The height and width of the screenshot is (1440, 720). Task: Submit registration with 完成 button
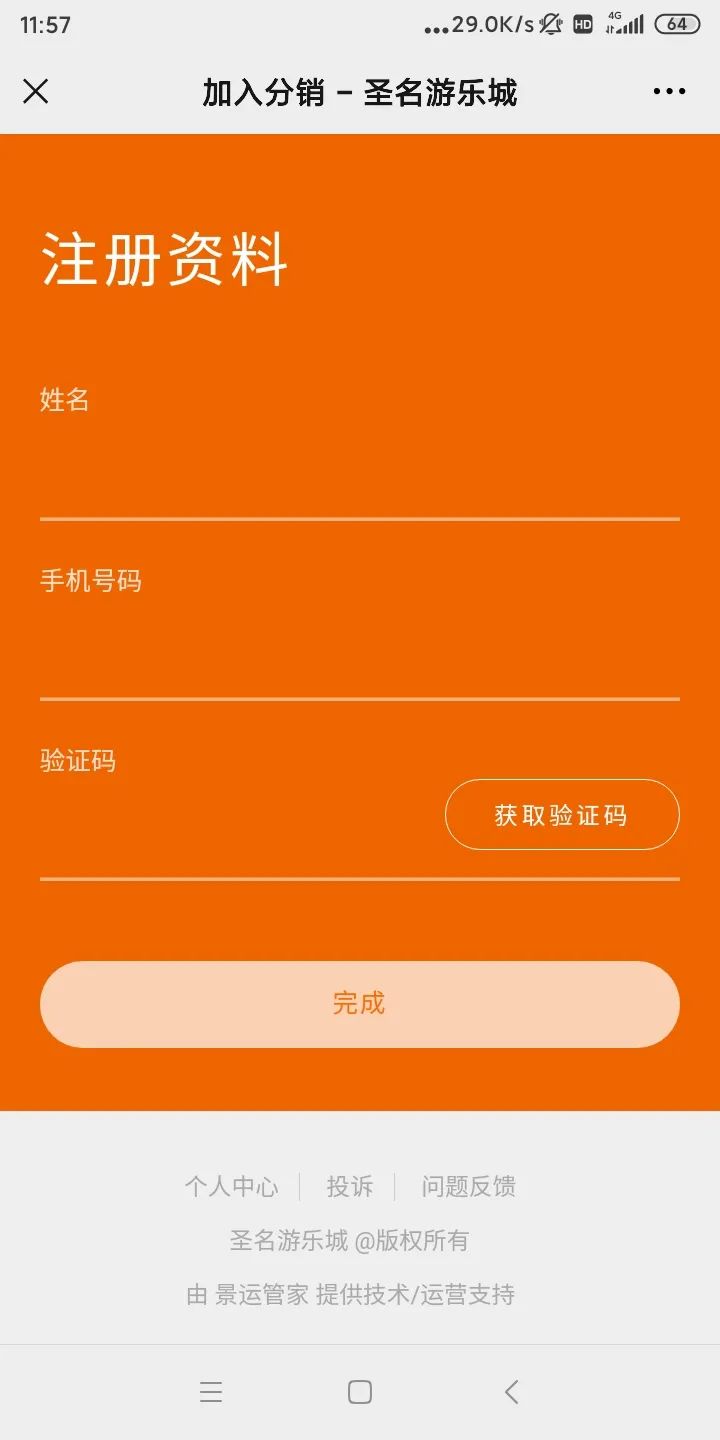(x=360, y=1004)
